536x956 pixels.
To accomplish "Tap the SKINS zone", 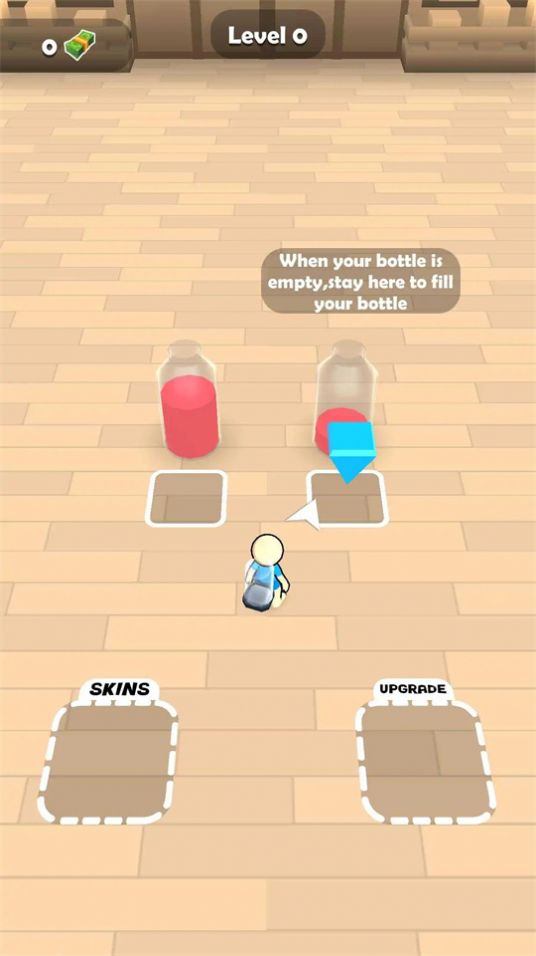I will 108,762.
